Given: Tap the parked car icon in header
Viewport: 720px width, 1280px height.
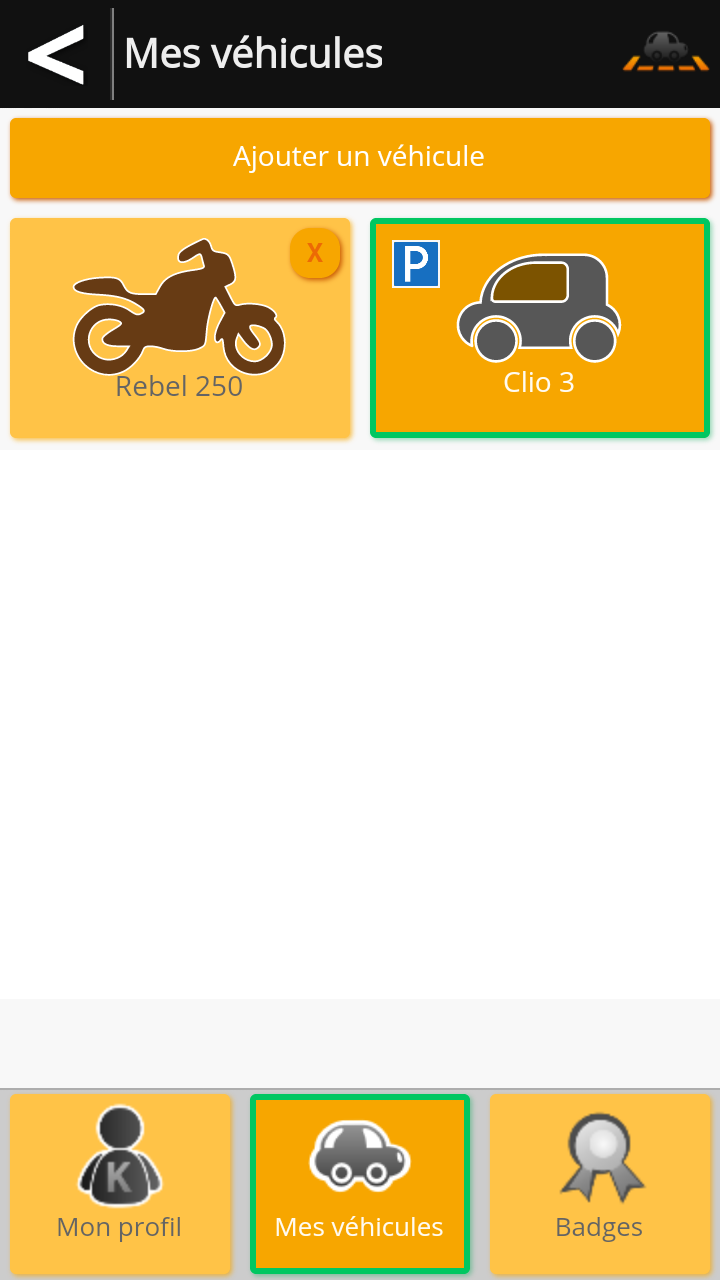Looking at the screenshot, I should (x=665, y=52).
